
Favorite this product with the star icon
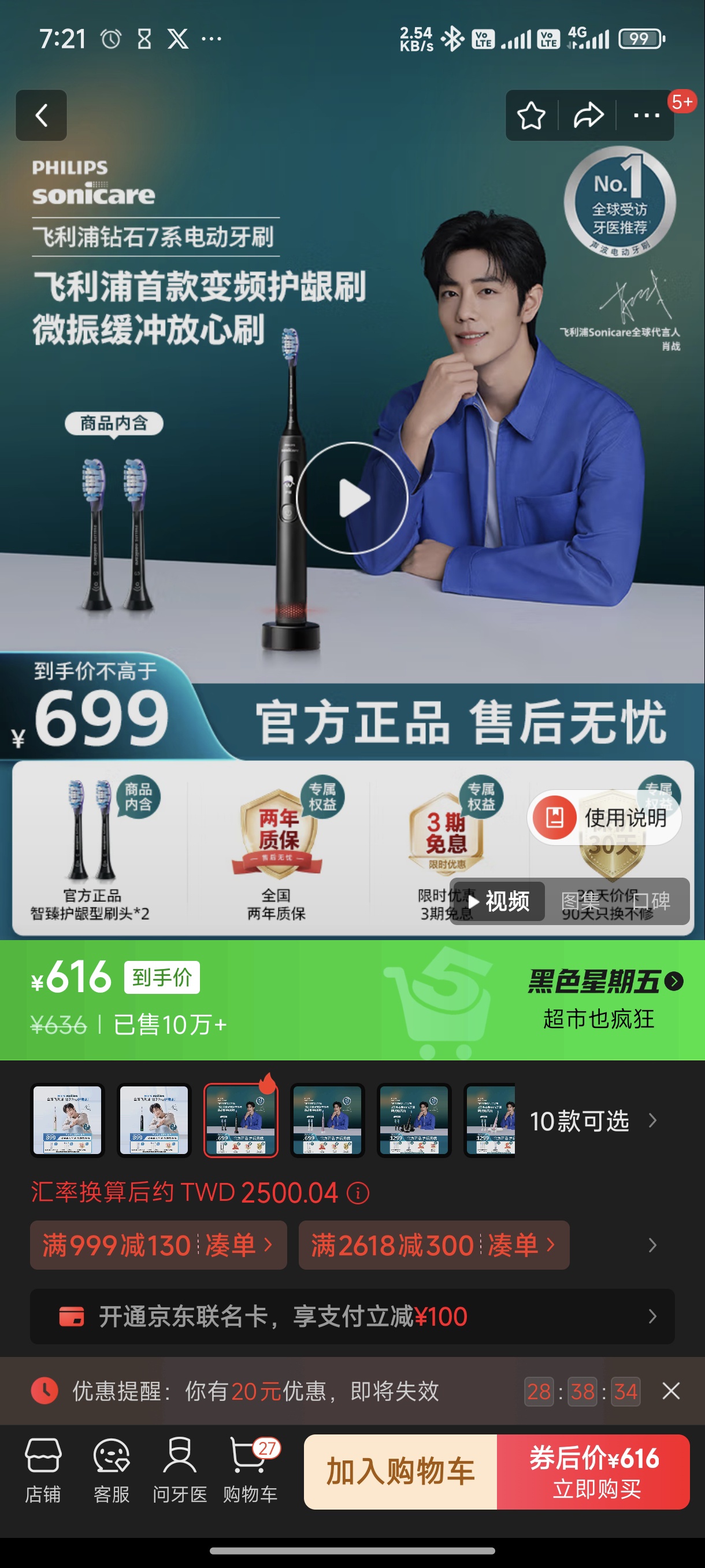[x=530, y=116]
